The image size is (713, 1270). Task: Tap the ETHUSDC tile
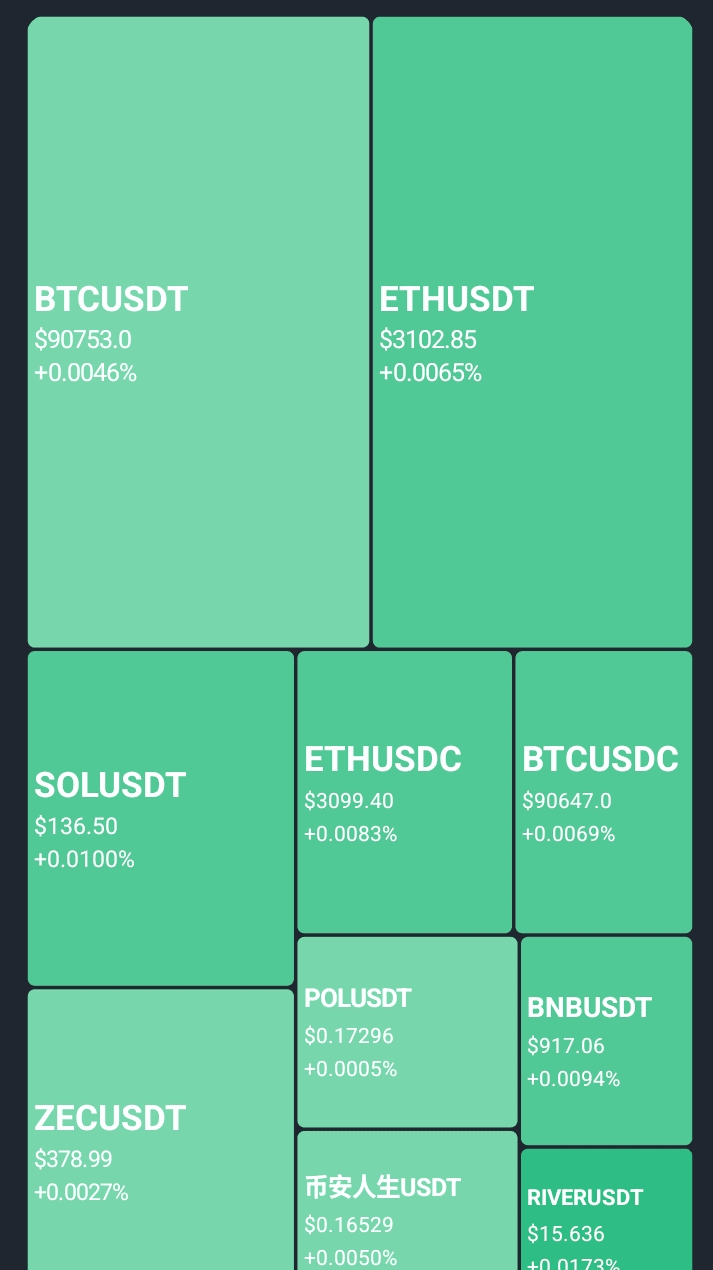pyautogui.click(x=404, y=792)
